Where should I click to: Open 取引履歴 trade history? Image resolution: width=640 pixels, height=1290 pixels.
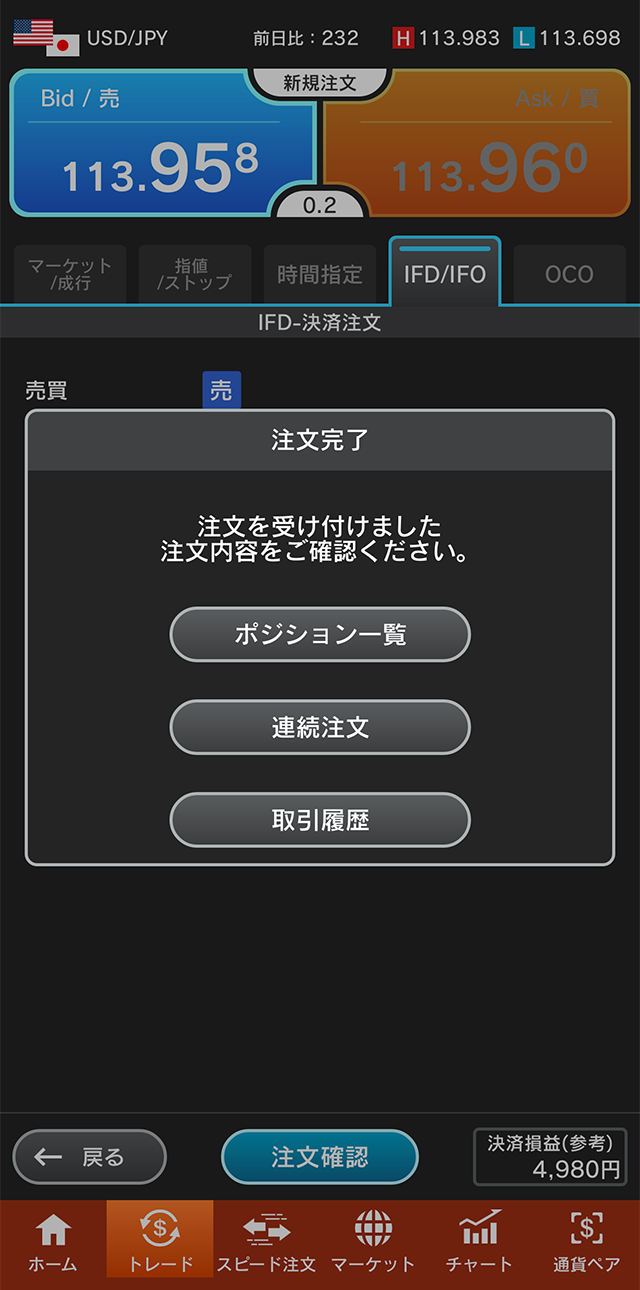(x=320, y=820)
